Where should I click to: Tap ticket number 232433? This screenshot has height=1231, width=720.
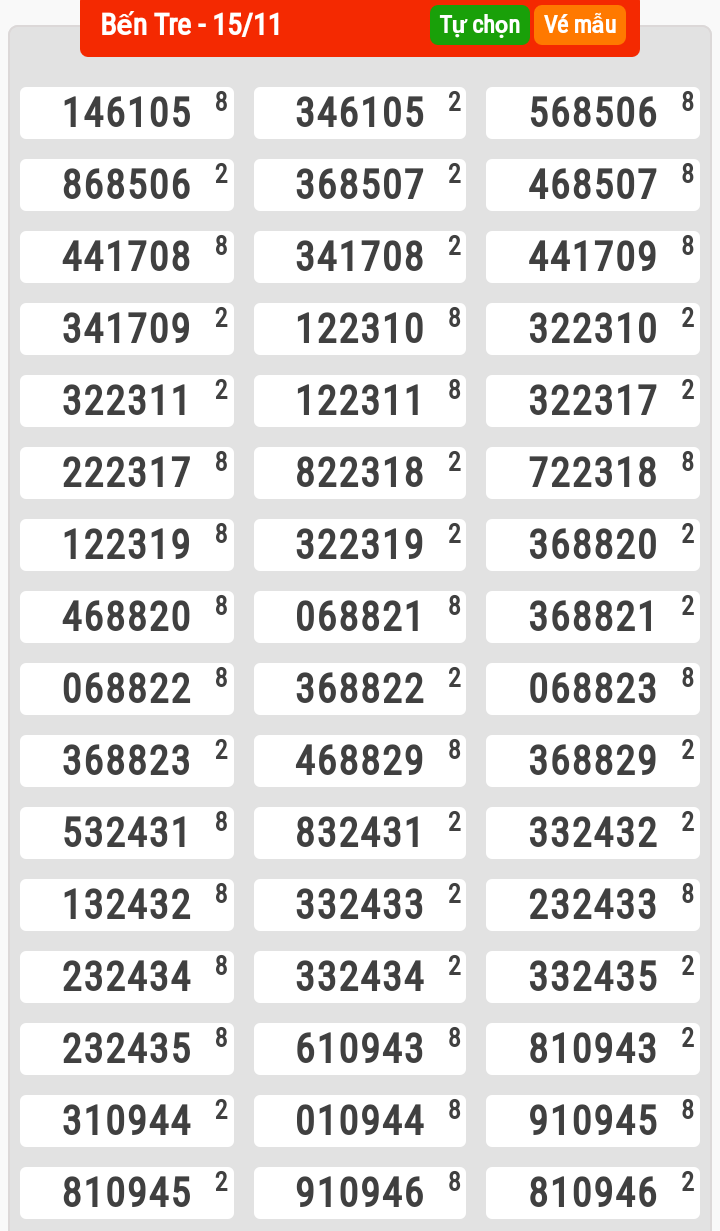pyautogui.click(x=593, y=905)
